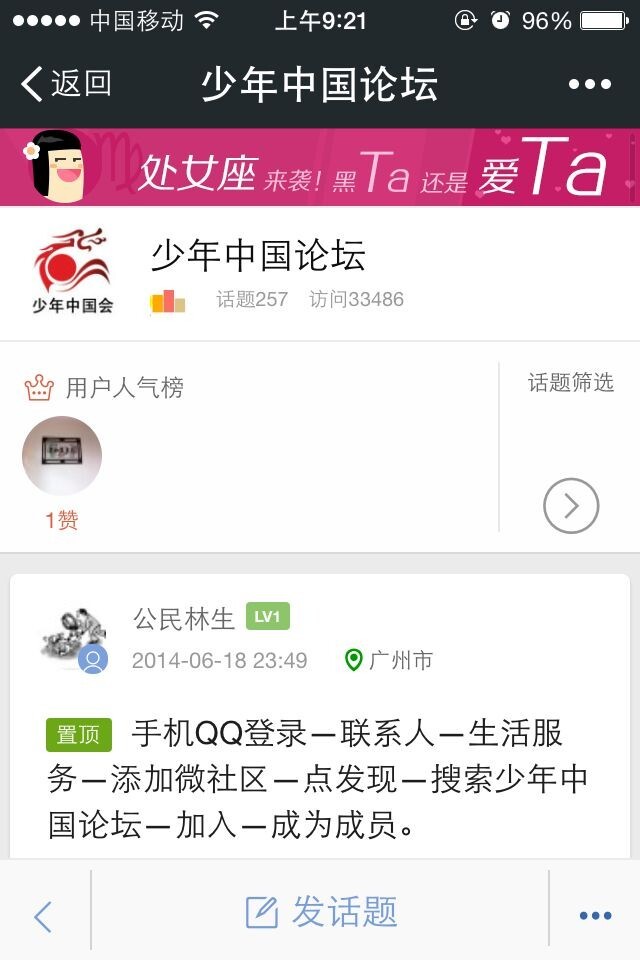The width and height of the screenshot is (640, 960).
Task: Create a new post via 发话题
Action: coord(322,912)
